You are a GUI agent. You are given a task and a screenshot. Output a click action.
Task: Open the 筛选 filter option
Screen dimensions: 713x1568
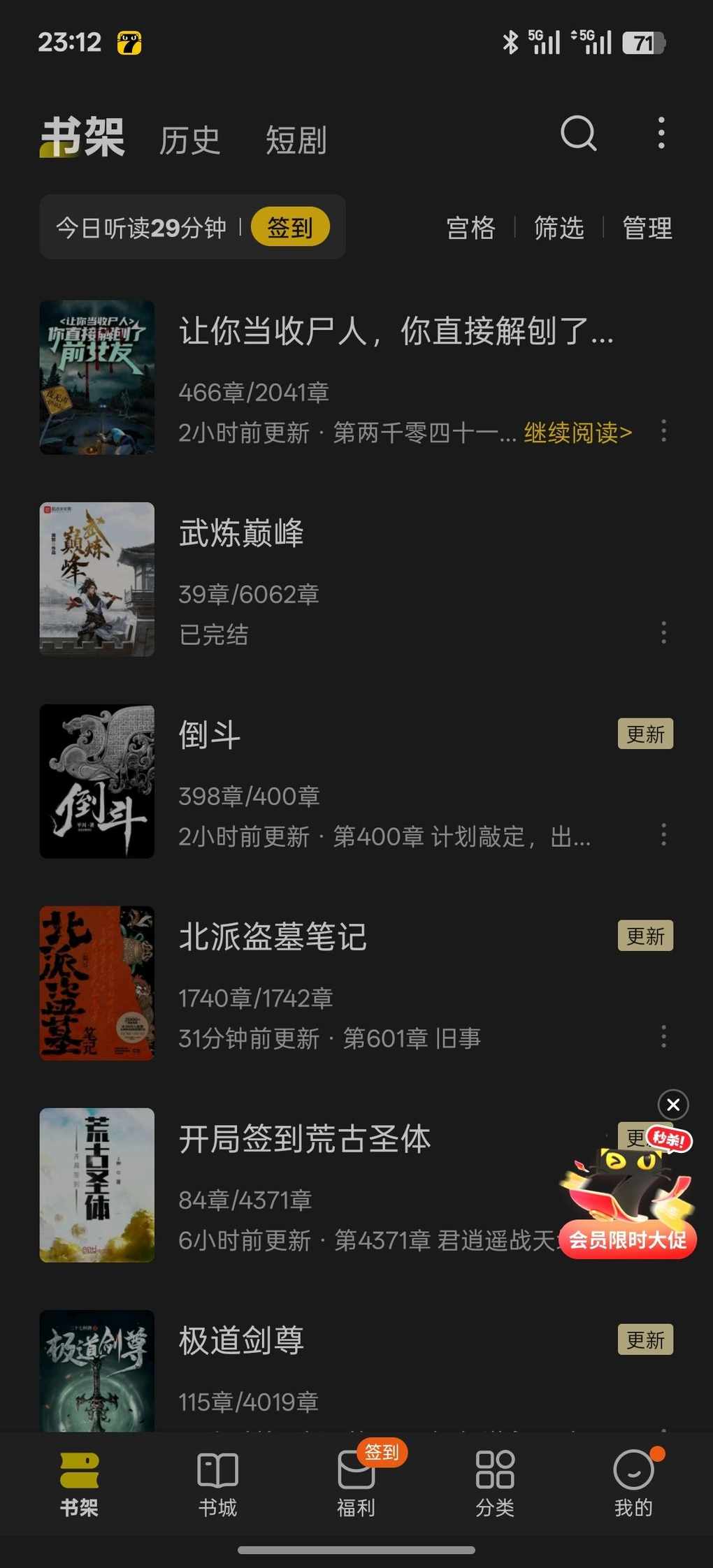(x=559, y=228)
